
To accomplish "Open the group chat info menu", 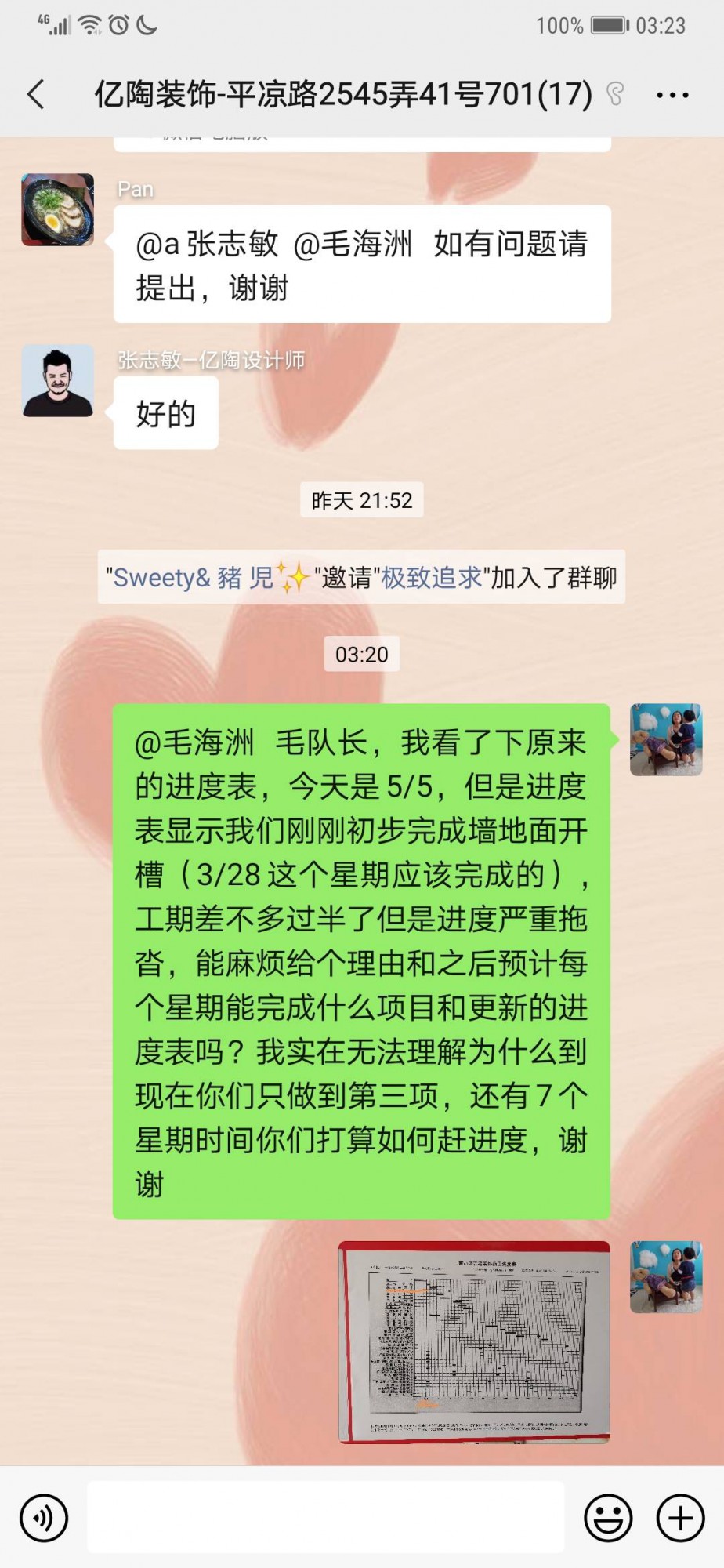I will [672, 95].
